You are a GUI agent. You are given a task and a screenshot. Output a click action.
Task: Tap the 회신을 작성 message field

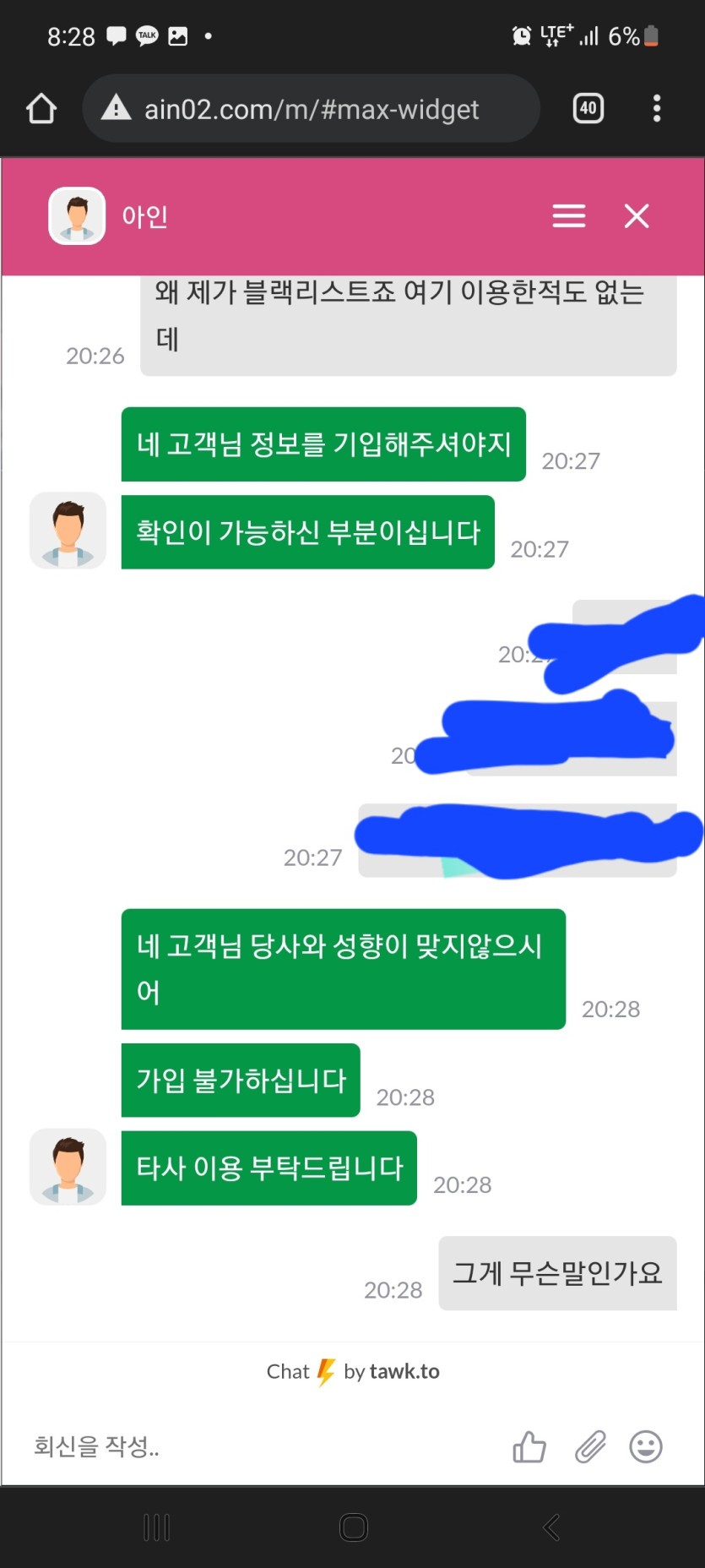(253, 1446)
